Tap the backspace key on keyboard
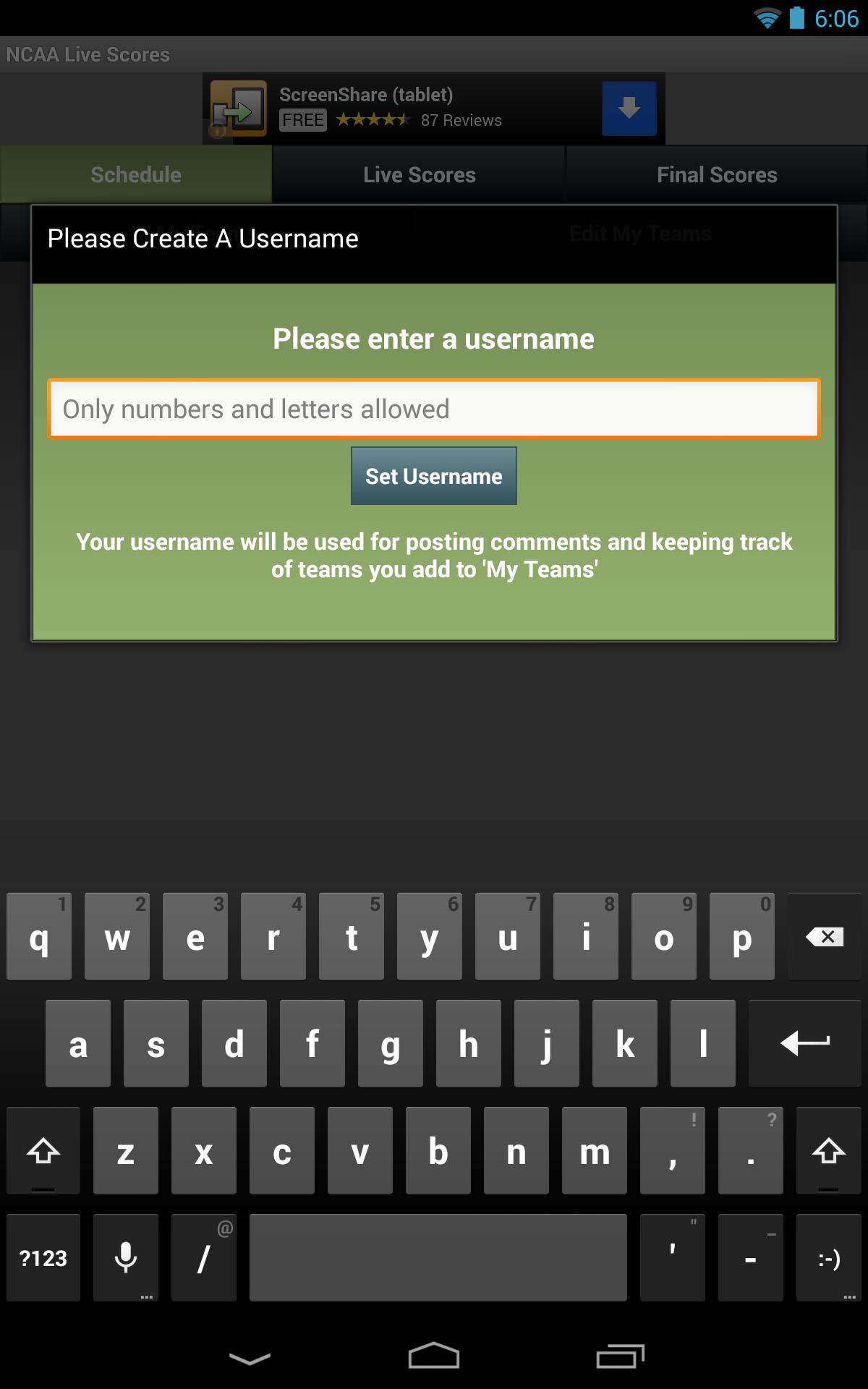This screenshot has width=868, height=1389. click(825, 937)
